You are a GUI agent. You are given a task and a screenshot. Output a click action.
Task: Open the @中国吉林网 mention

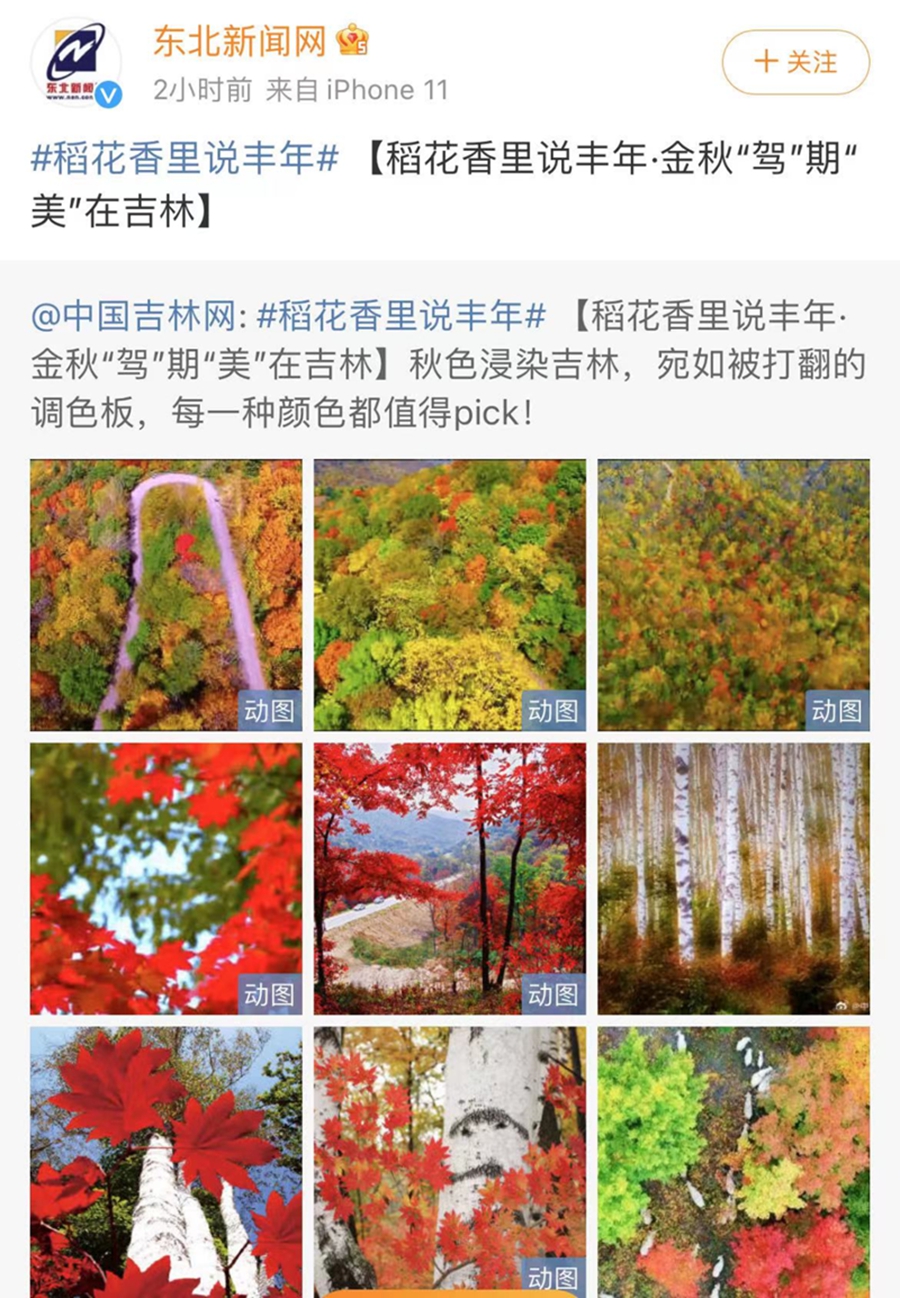[x=135, y=317]
